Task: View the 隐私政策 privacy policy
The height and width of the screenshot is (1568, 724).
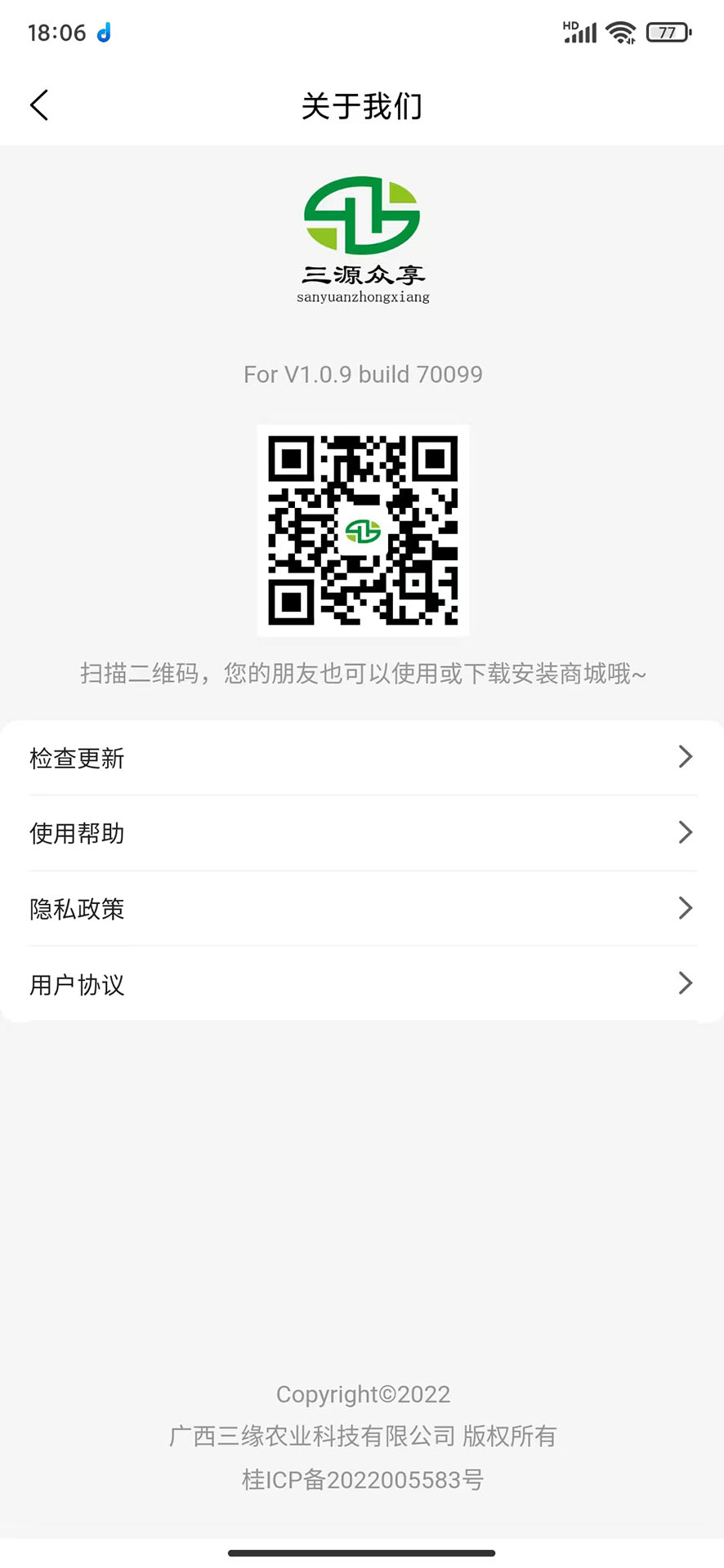Action: [x=362, y=908]
